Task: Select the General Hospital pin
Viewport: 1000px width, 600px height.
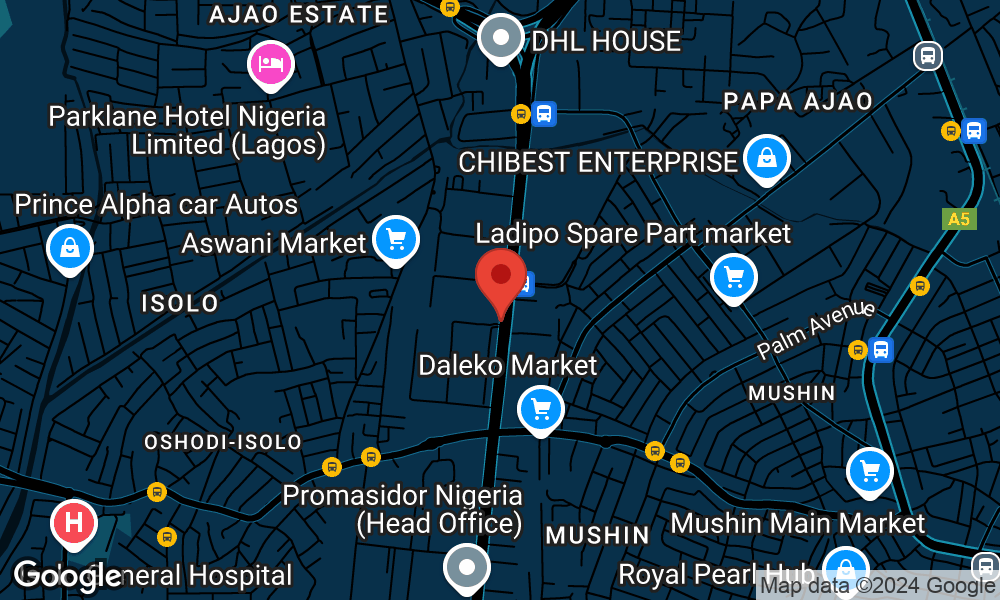Action: [x=74, y=521]
